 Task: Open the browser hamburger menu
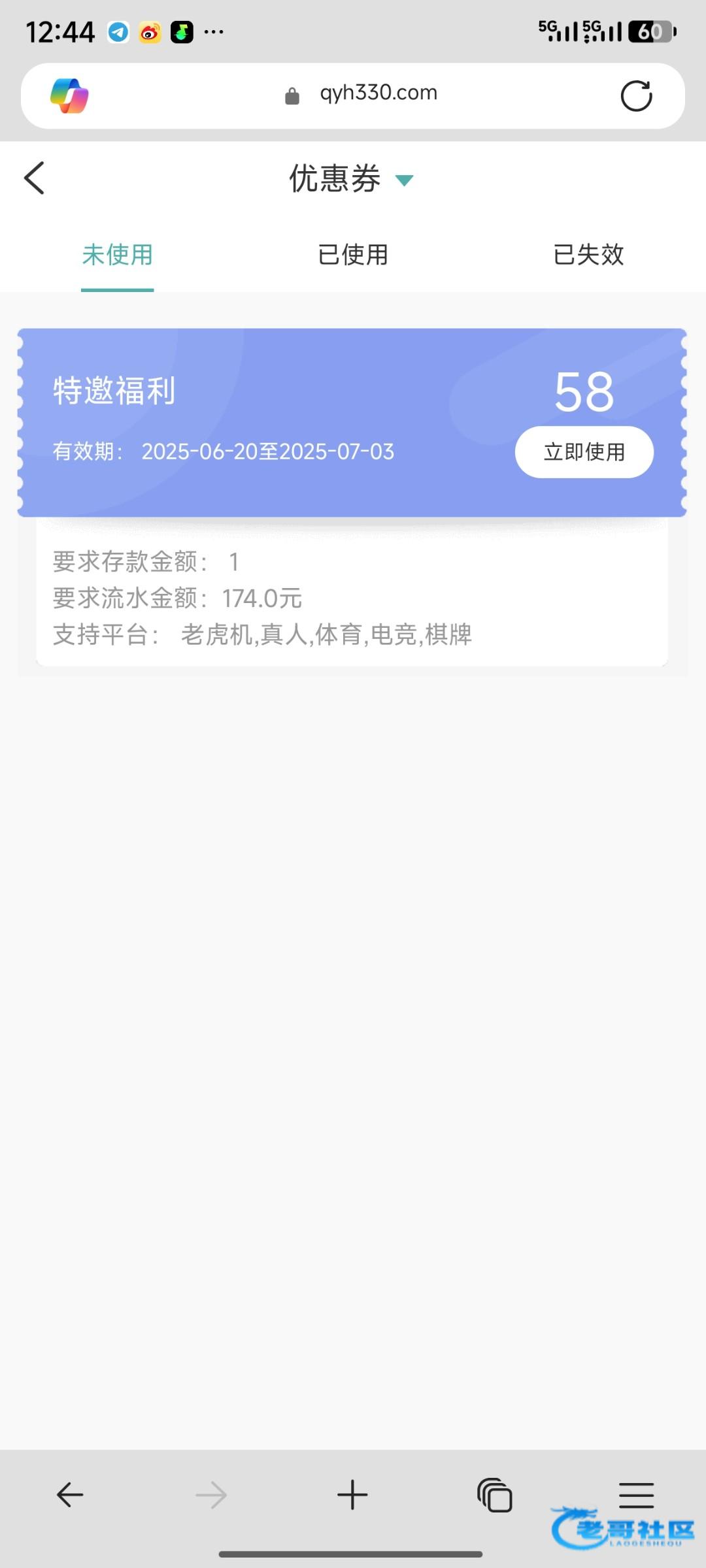tap(636, 1494)
